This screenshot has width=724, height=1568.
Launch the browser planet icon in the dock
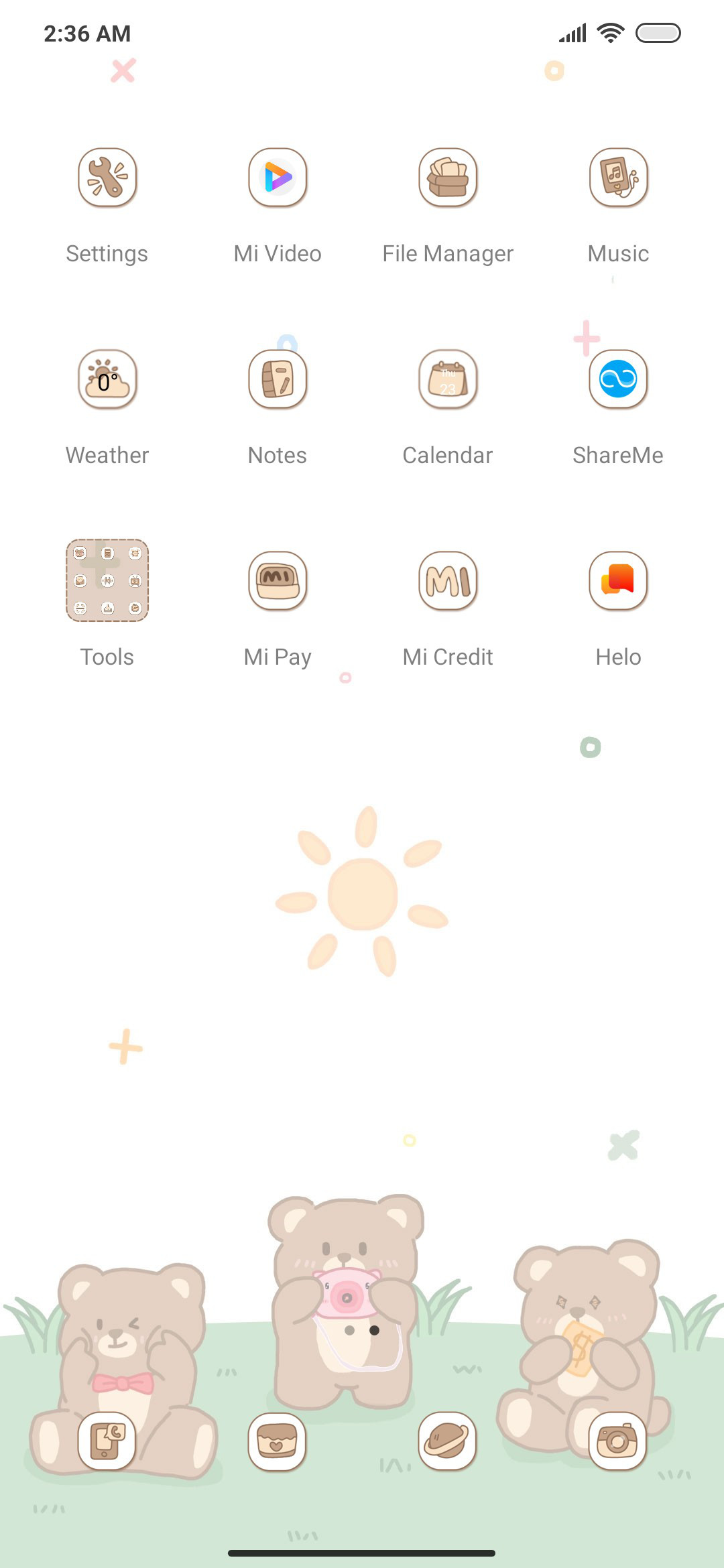tap(448, 1441)
